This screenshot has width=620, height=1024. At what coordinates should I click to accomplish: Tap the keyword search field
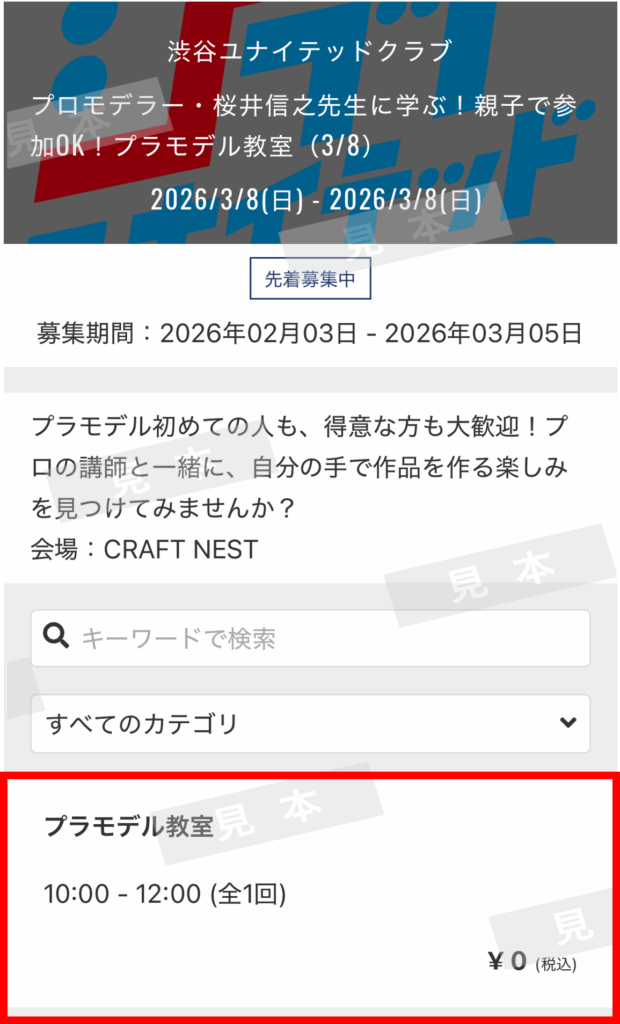tap(310, 638)
